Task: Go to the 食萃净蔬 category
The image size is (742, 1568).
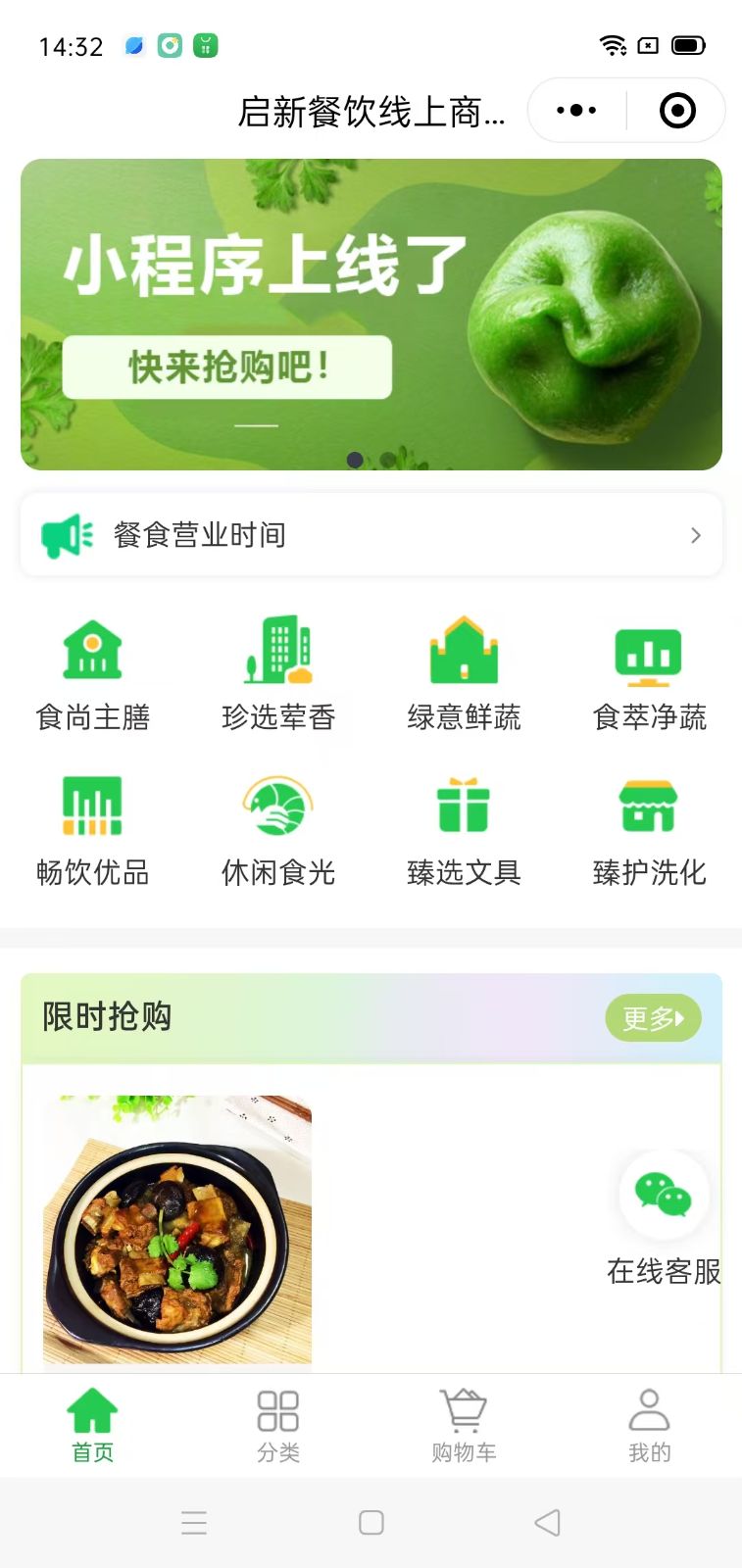Action: 649,675
